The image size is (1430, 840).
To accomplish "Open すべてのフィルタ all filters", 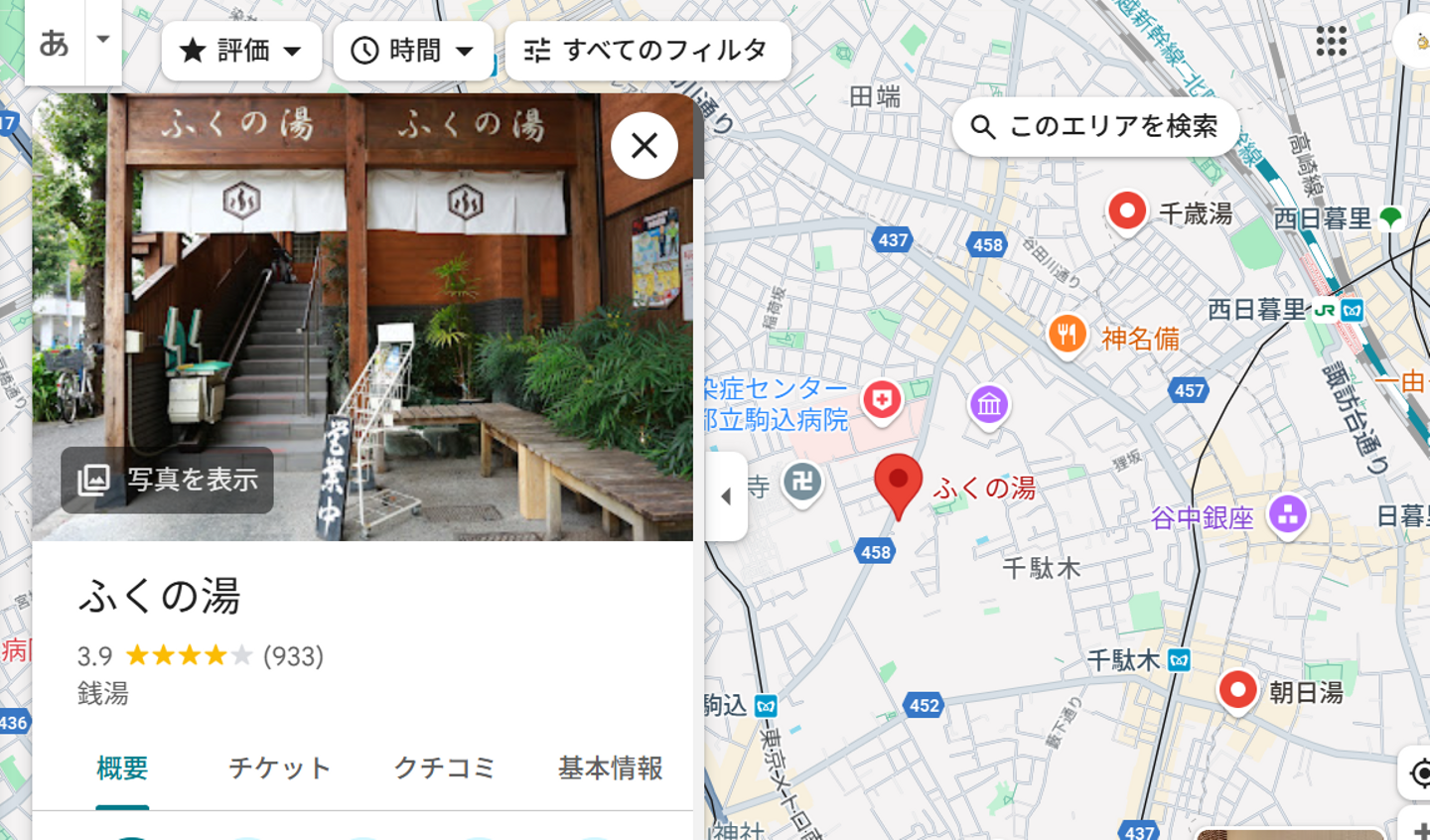I will coord(647,51).
